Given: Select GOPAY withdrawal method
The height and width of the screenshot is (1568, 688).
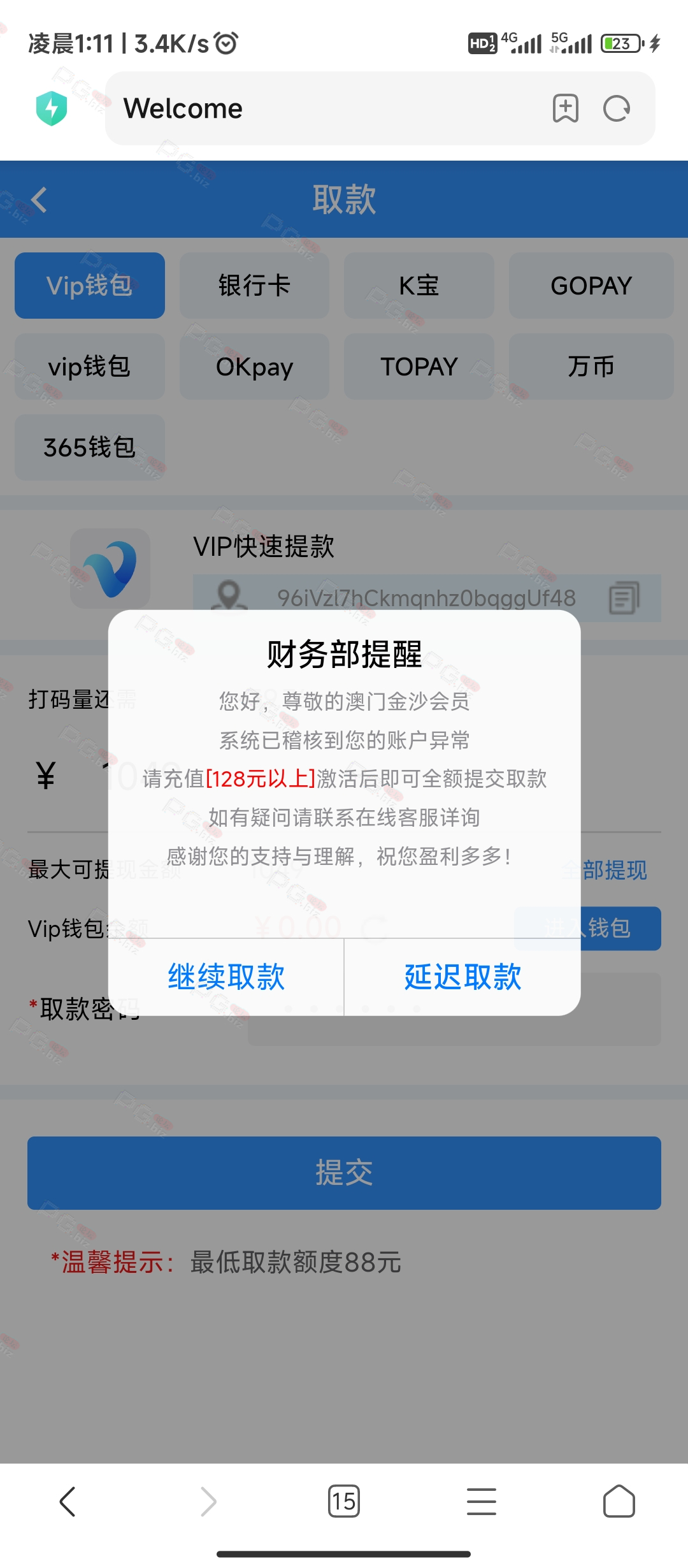Looking at the screenshot, I should click(591, 286).
